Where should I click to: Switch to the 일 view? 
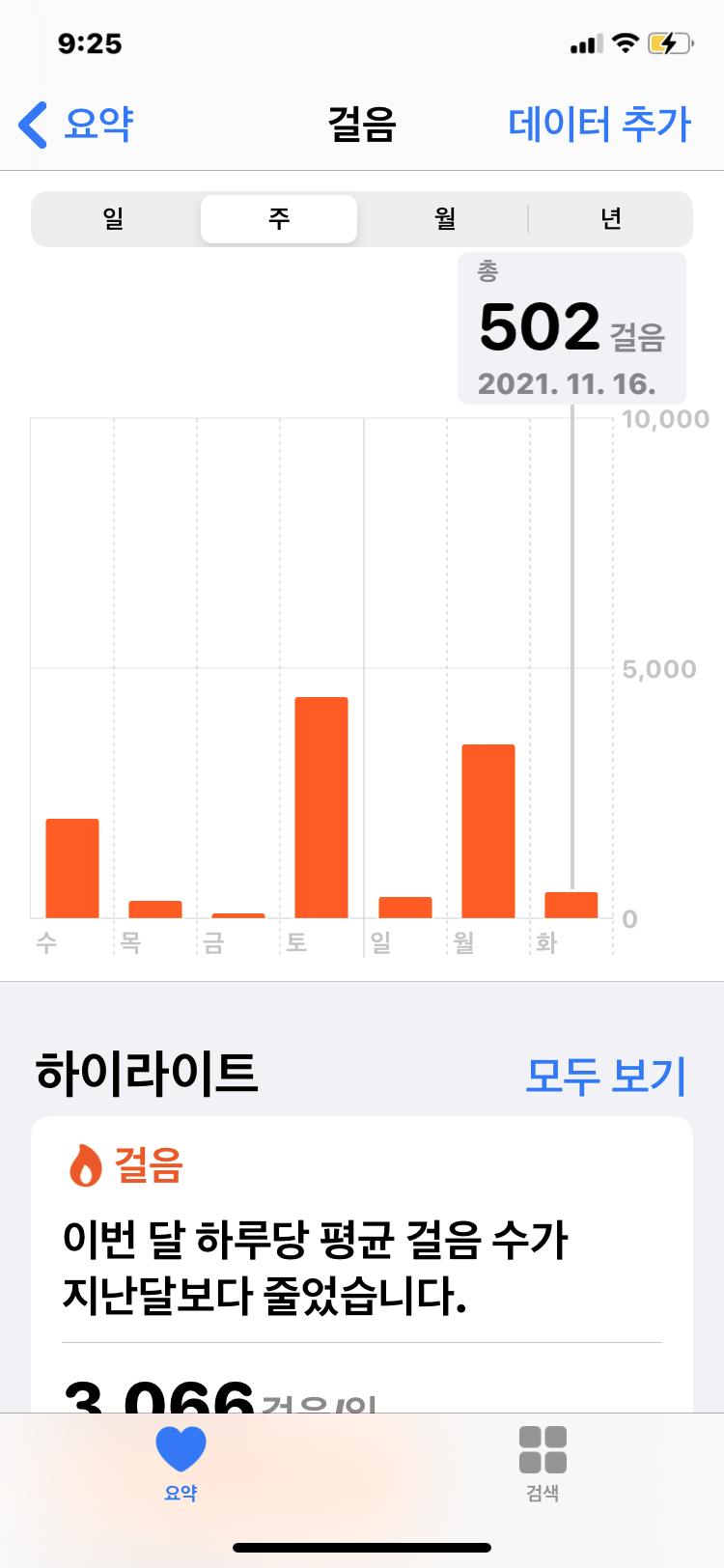[x=114, y=219]
